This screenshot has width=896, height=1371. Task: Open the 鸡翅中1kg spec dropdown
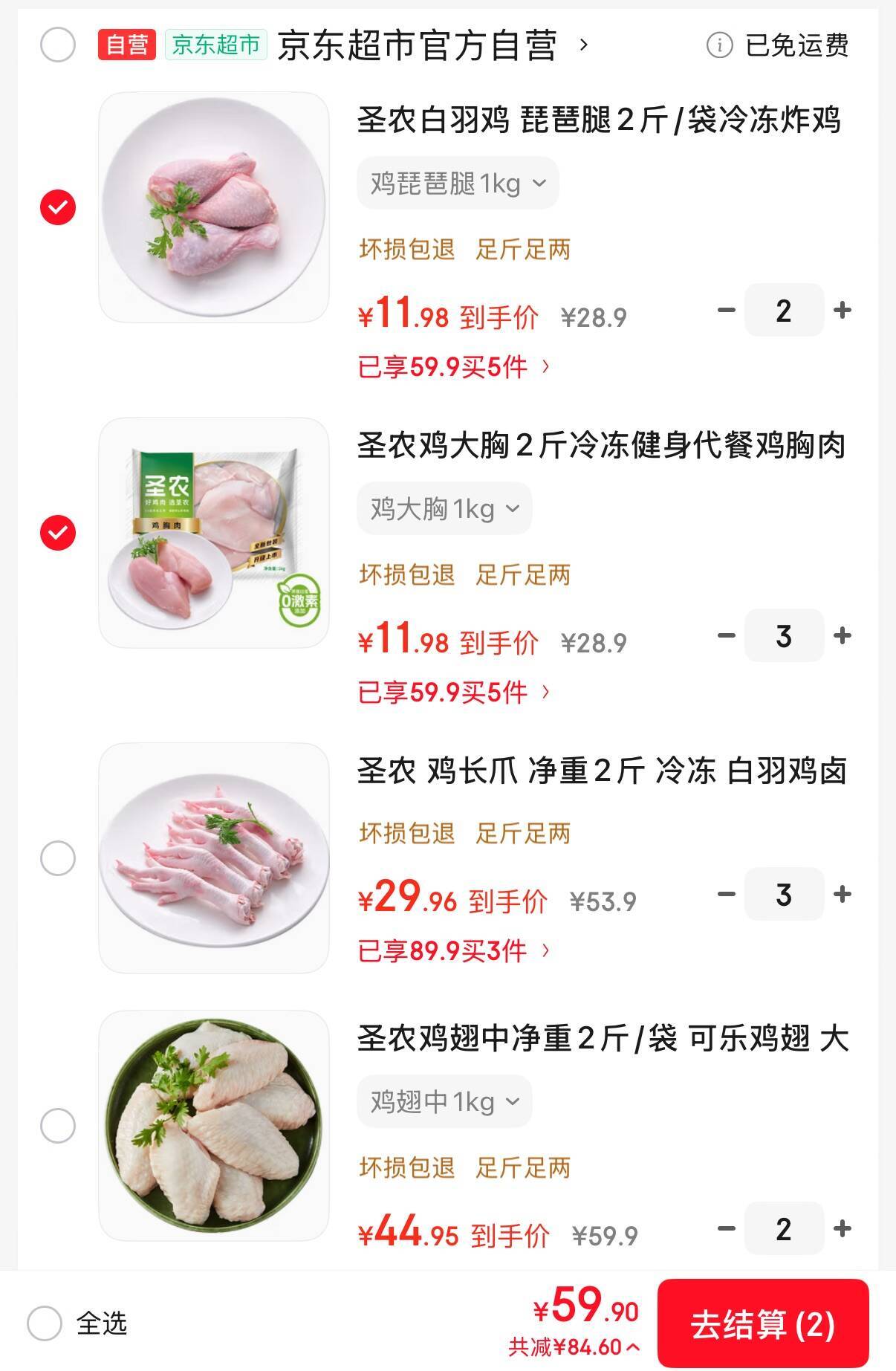coord(444,1101)
